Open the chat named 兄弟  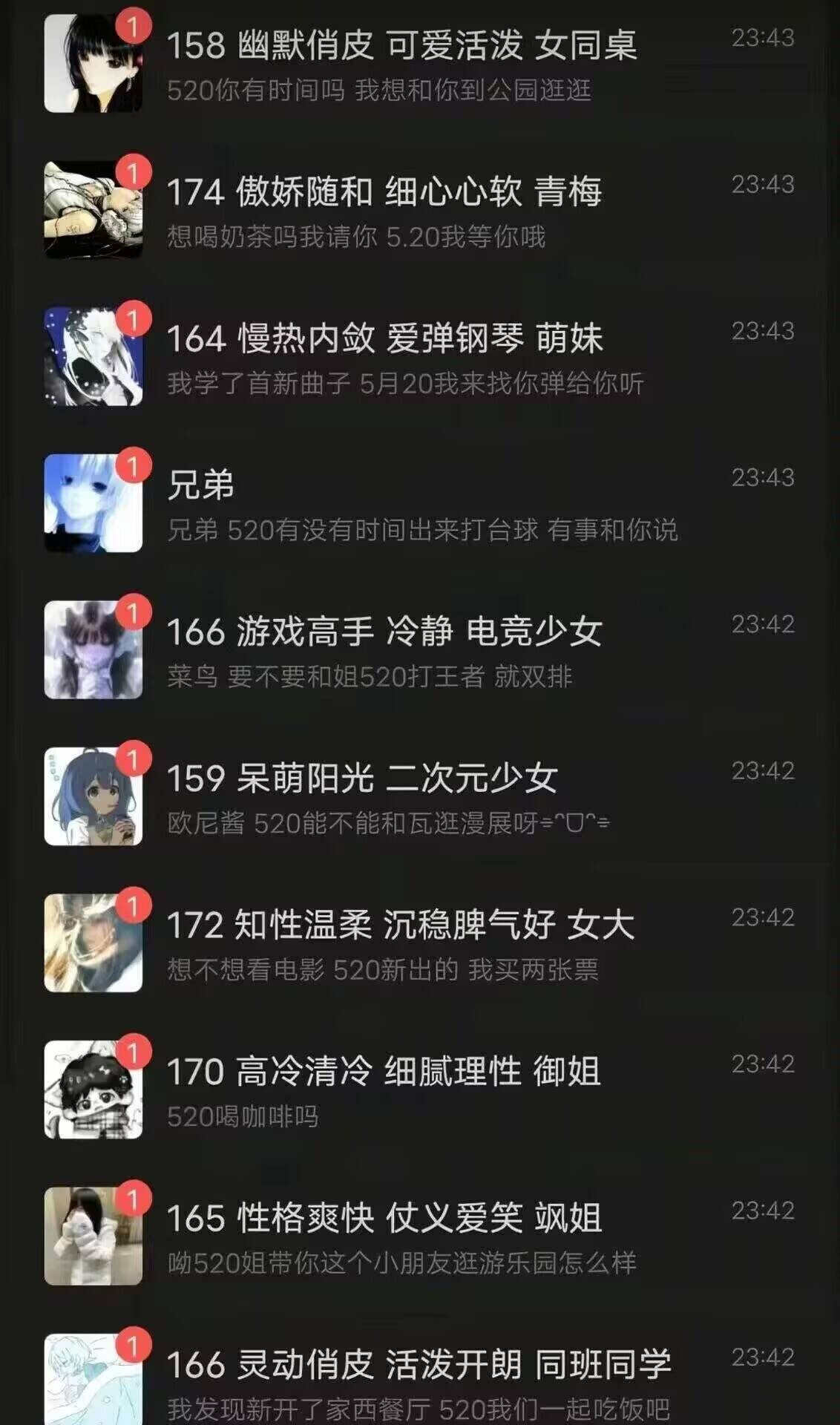click(420, 503)
